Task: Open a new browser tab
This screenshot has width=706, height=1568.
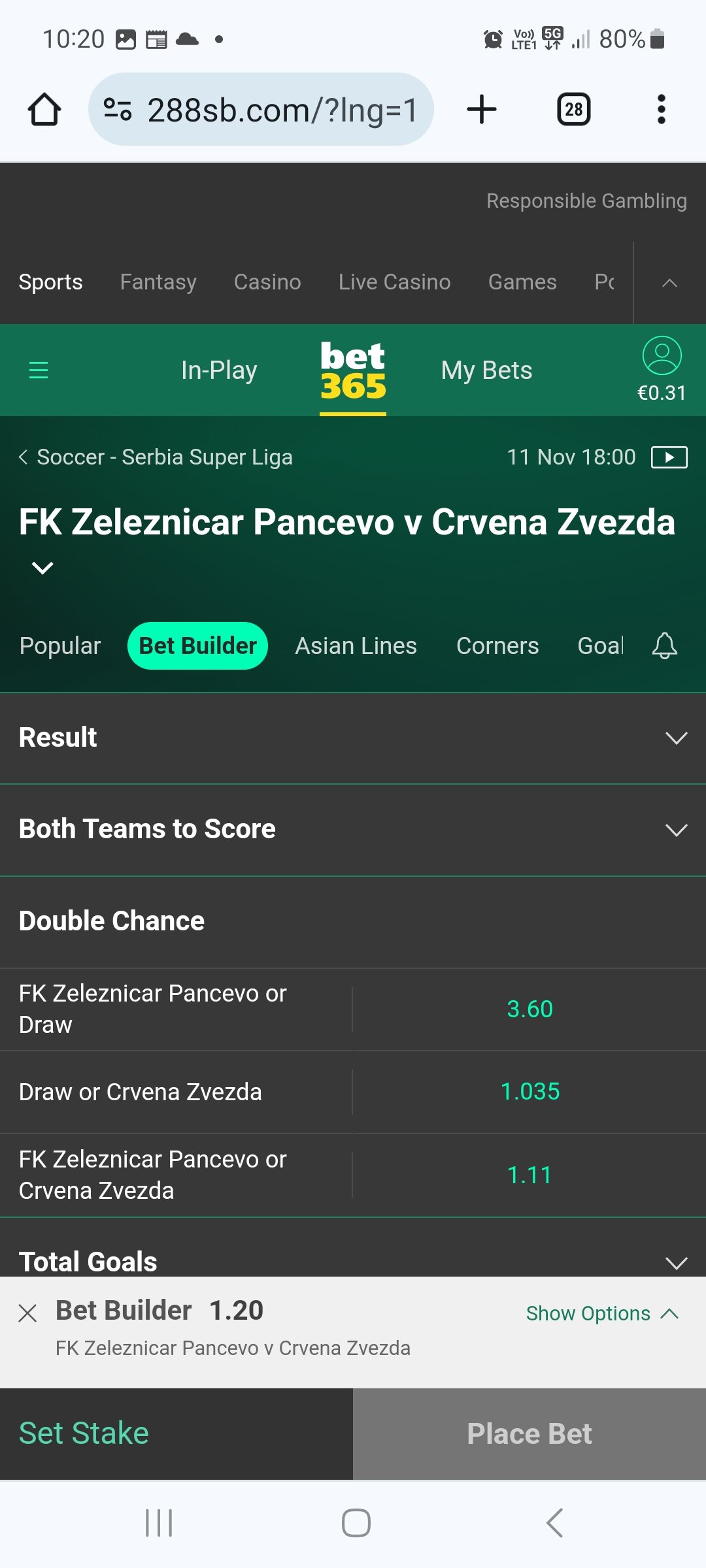Action: 482,110
